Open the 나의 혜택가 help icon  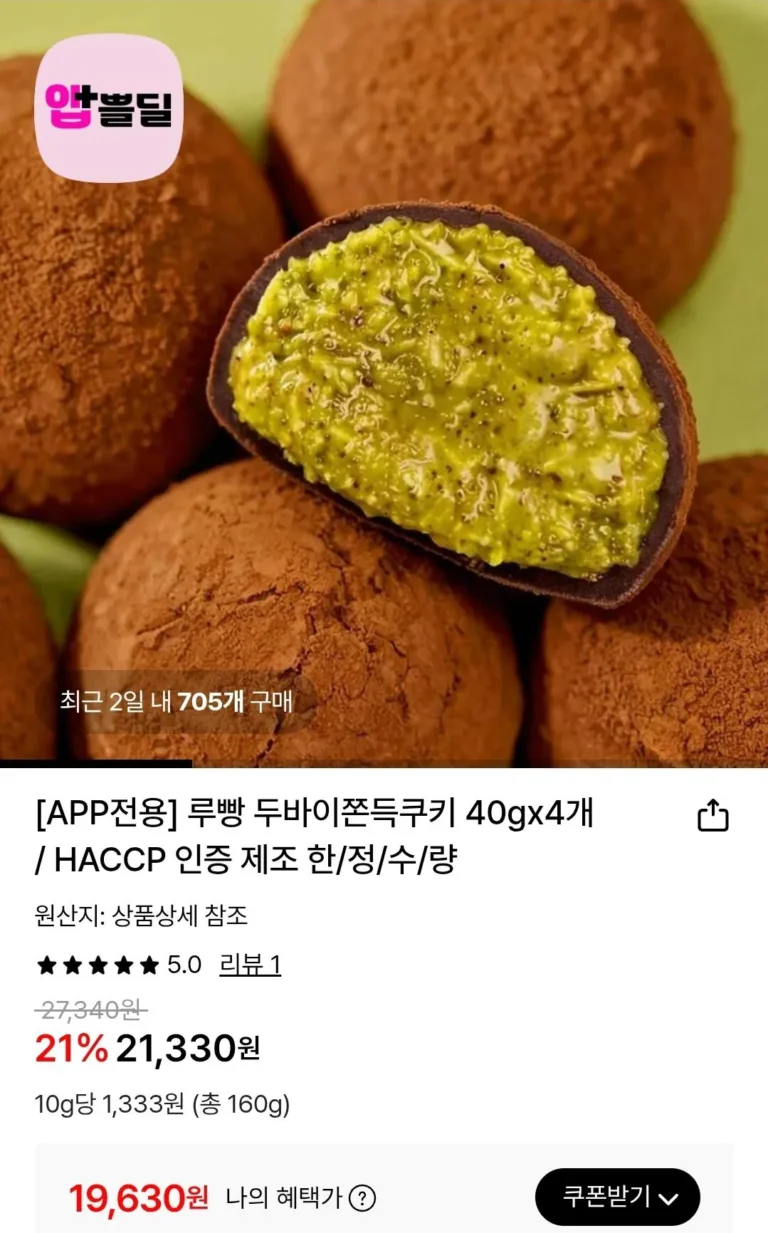[x=362, y=1197]
